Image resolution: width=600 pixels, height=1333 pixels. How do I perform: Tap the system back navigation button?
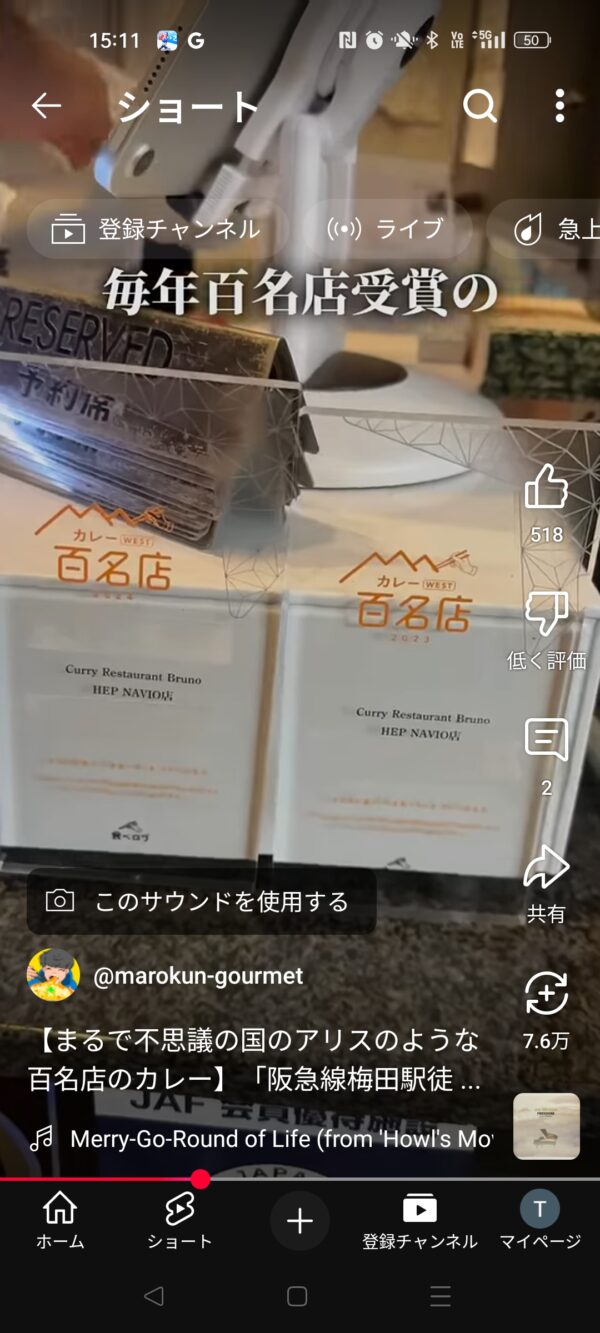point(153,1296)
